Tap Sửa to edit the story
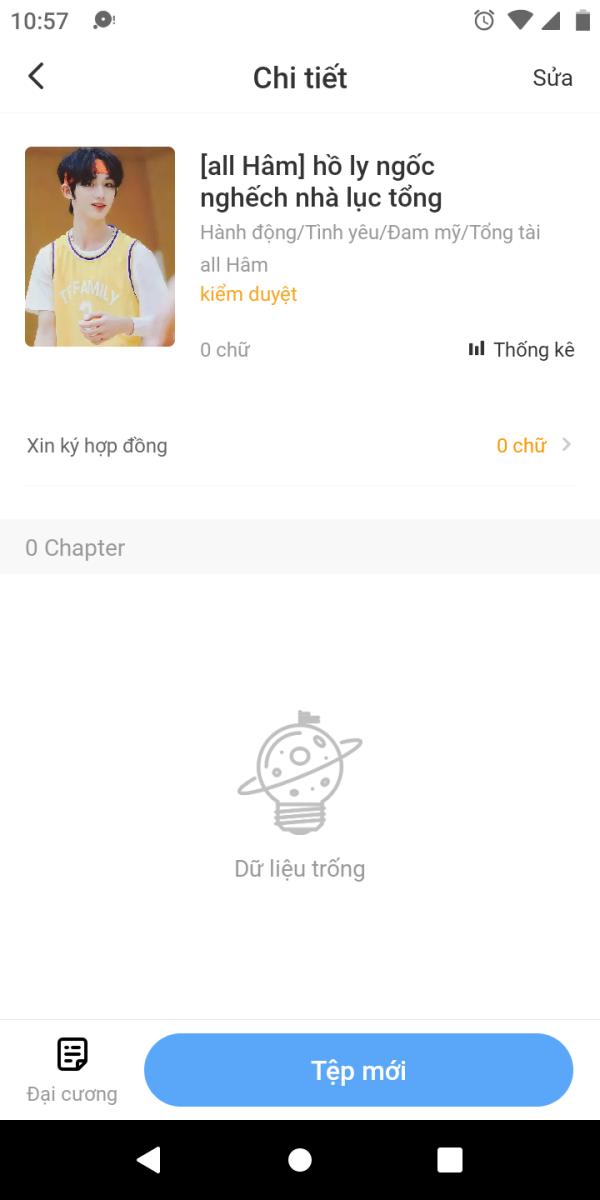Viewport: 600px width, 1200px height. click(552, 78)
